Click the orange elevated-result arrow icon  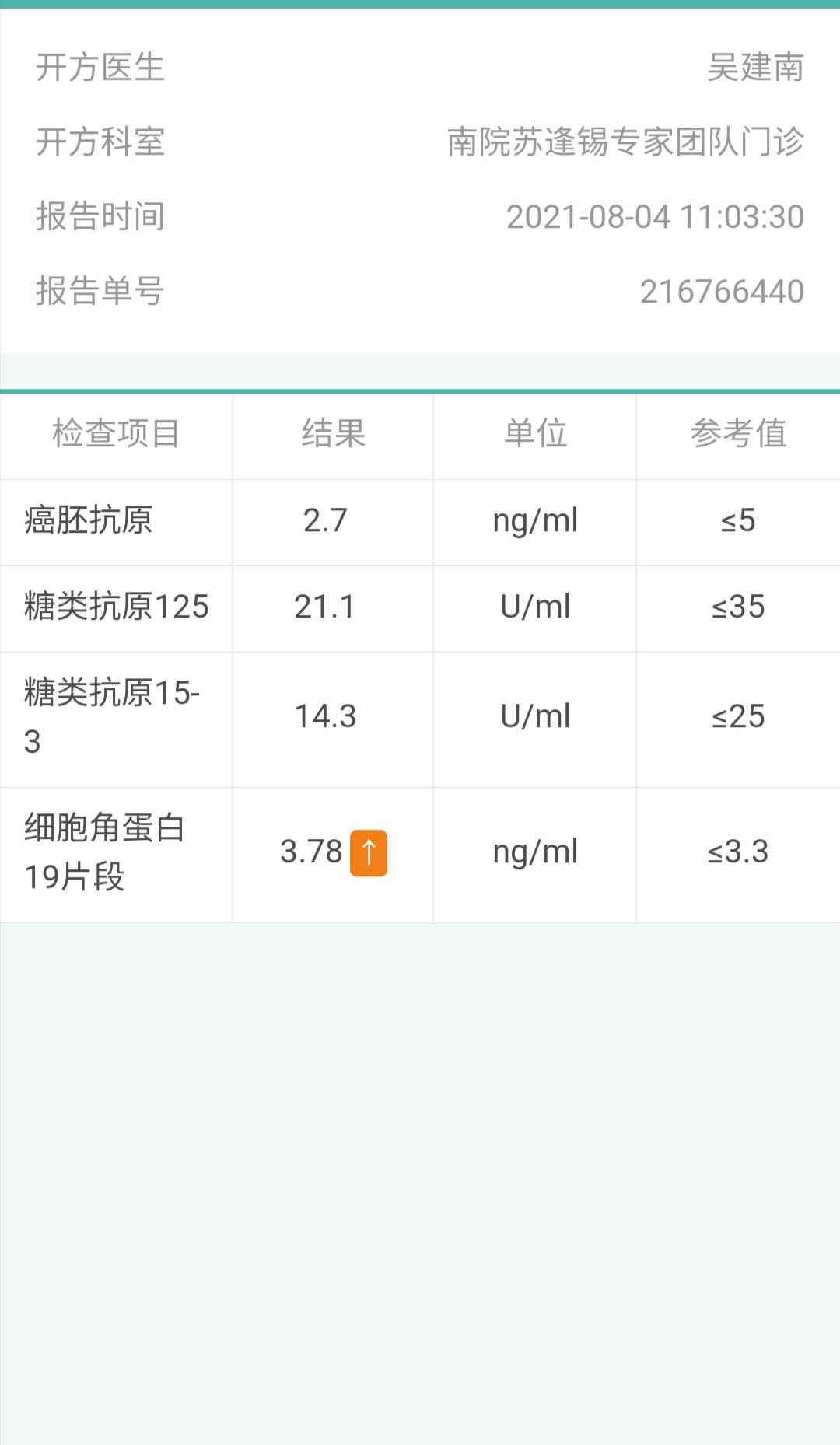click(x=369, y=852)
